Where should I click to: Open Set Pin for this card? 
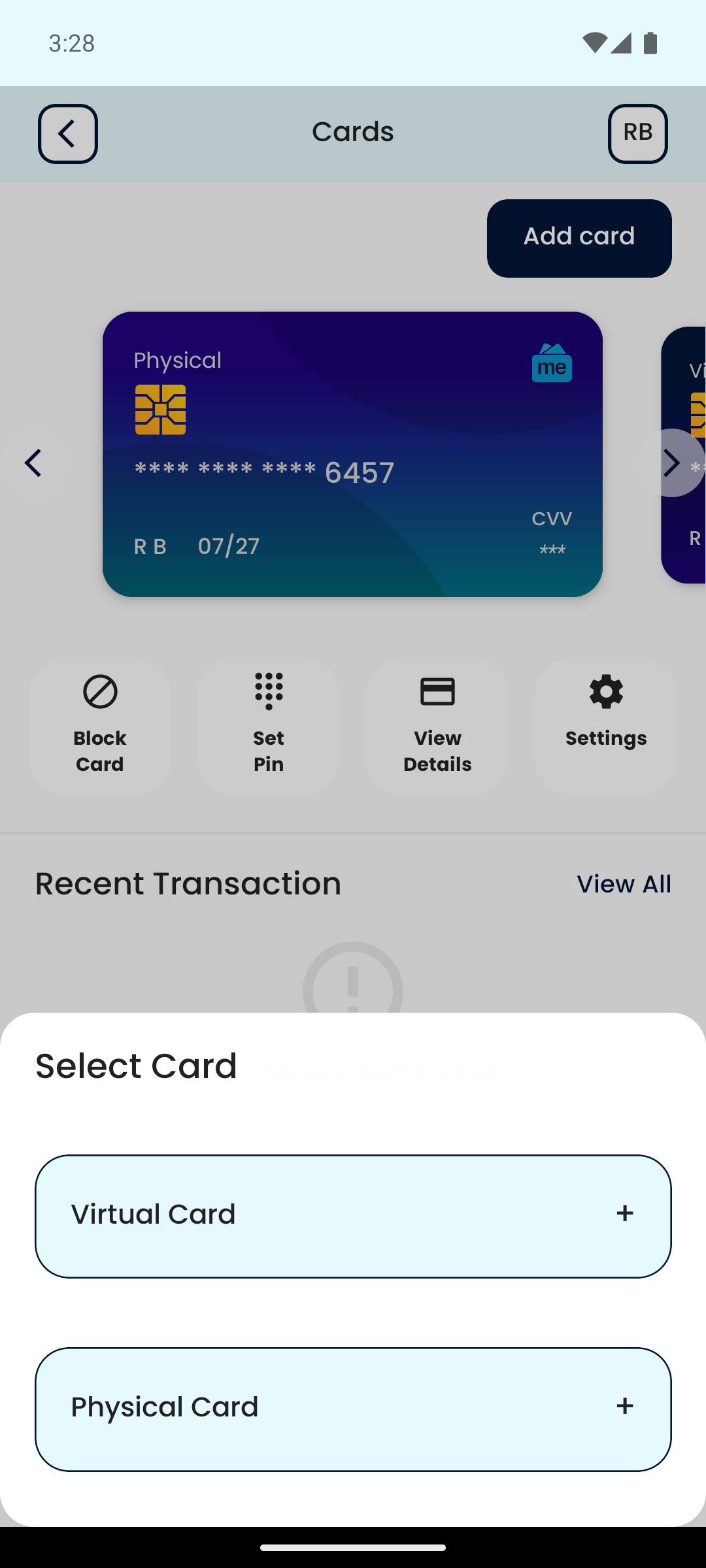pos(269,726)
